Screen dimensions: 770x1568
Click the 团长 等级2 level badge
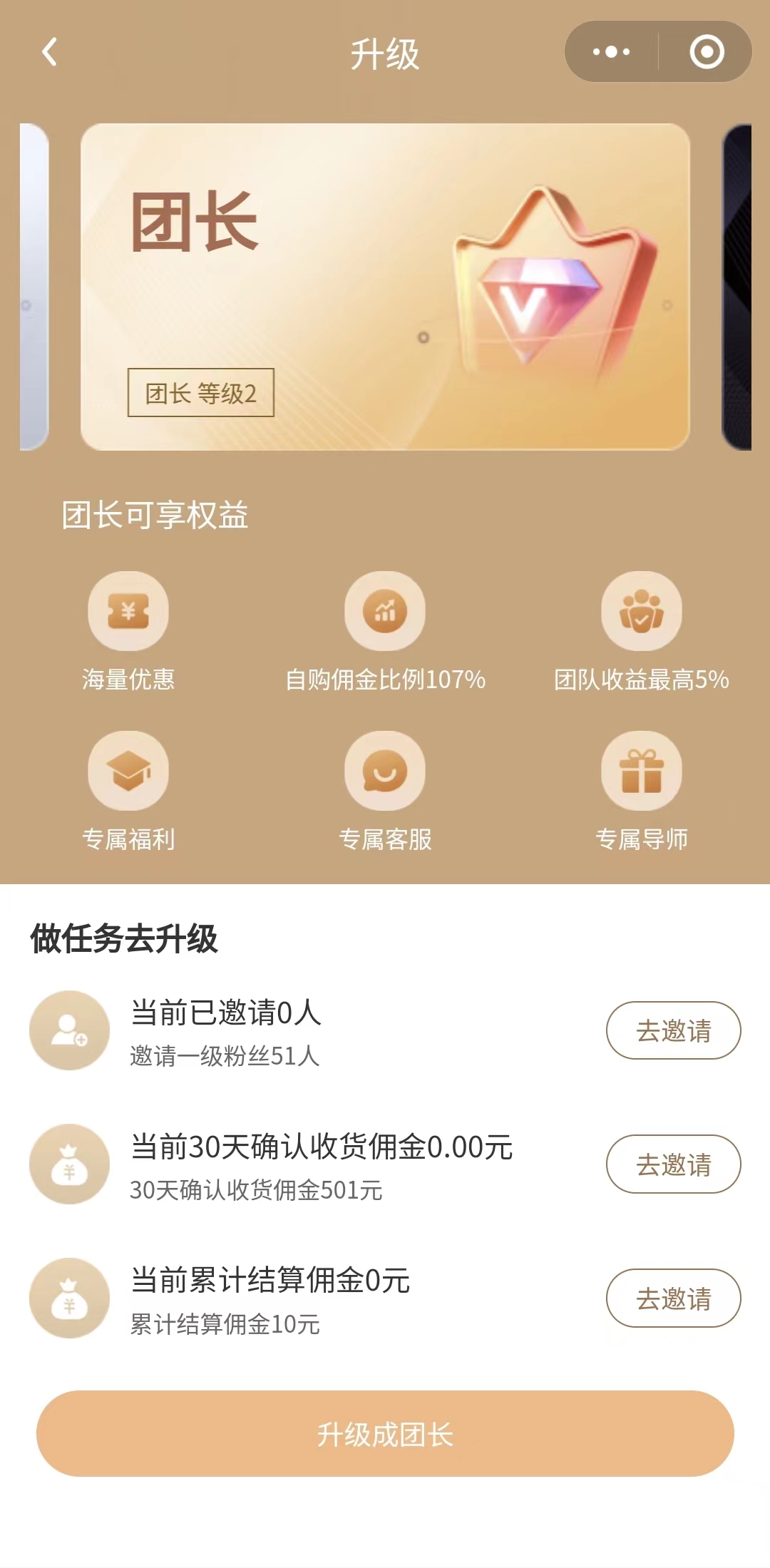pos(202,393)
